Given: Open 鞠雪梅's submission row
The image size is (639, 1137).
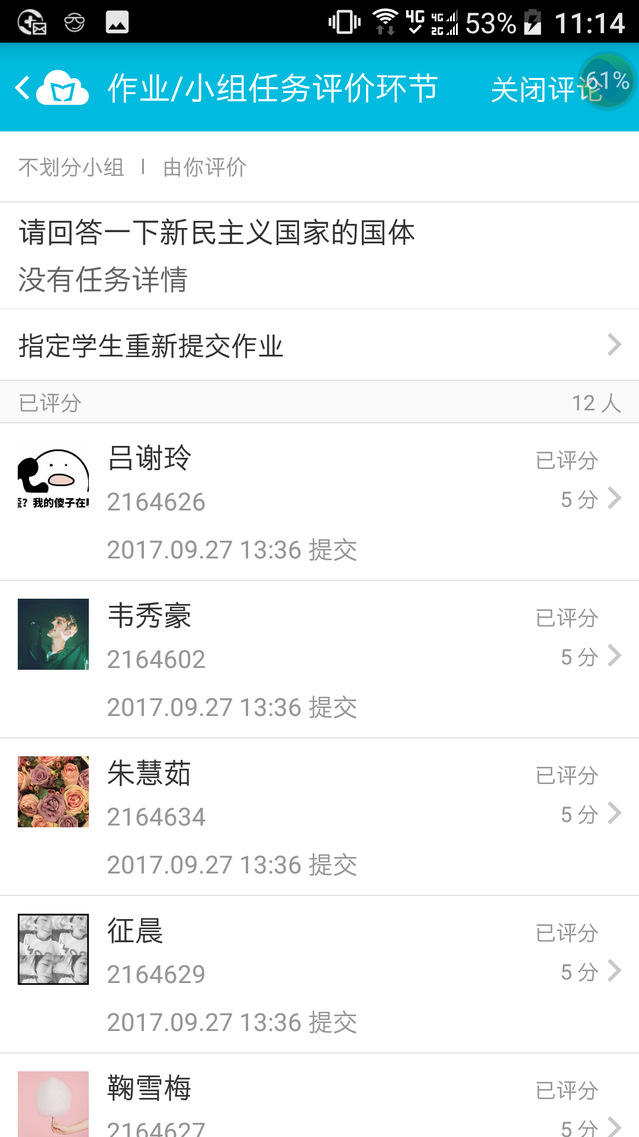Looking at the screenshot, I should point(319,1100).
